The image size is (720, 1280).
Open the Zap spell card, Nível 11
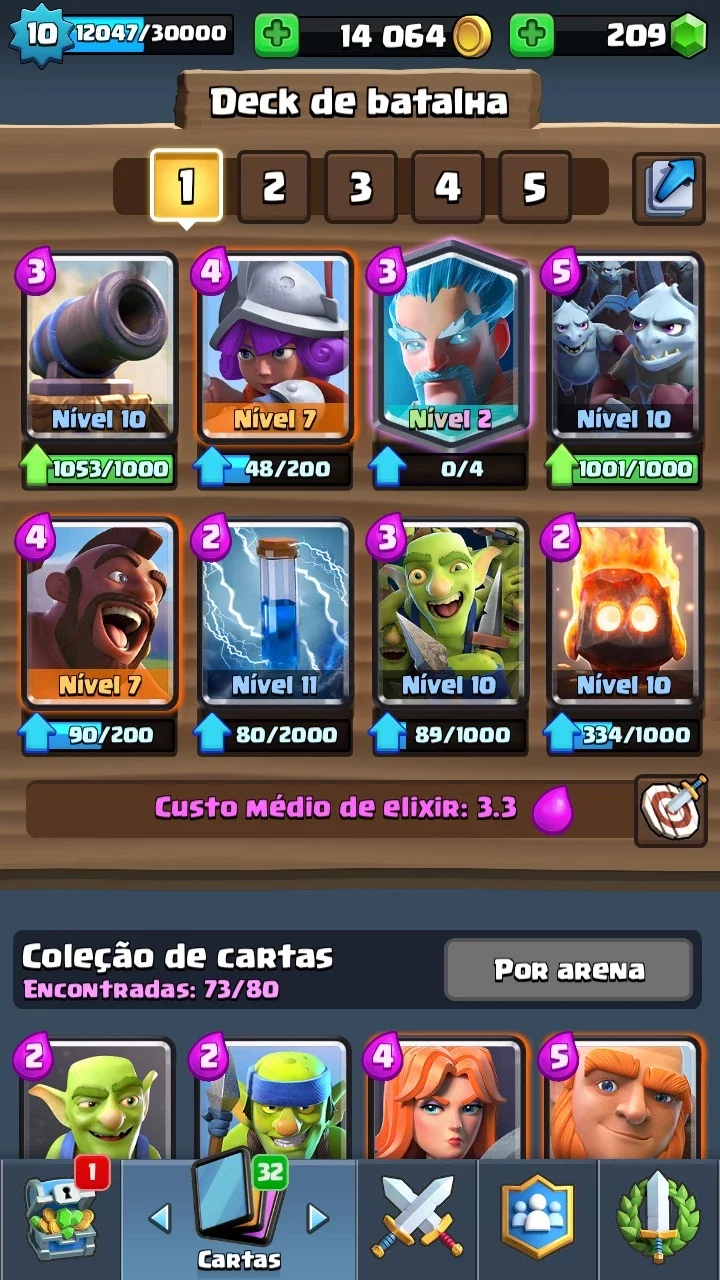point(274,612)
